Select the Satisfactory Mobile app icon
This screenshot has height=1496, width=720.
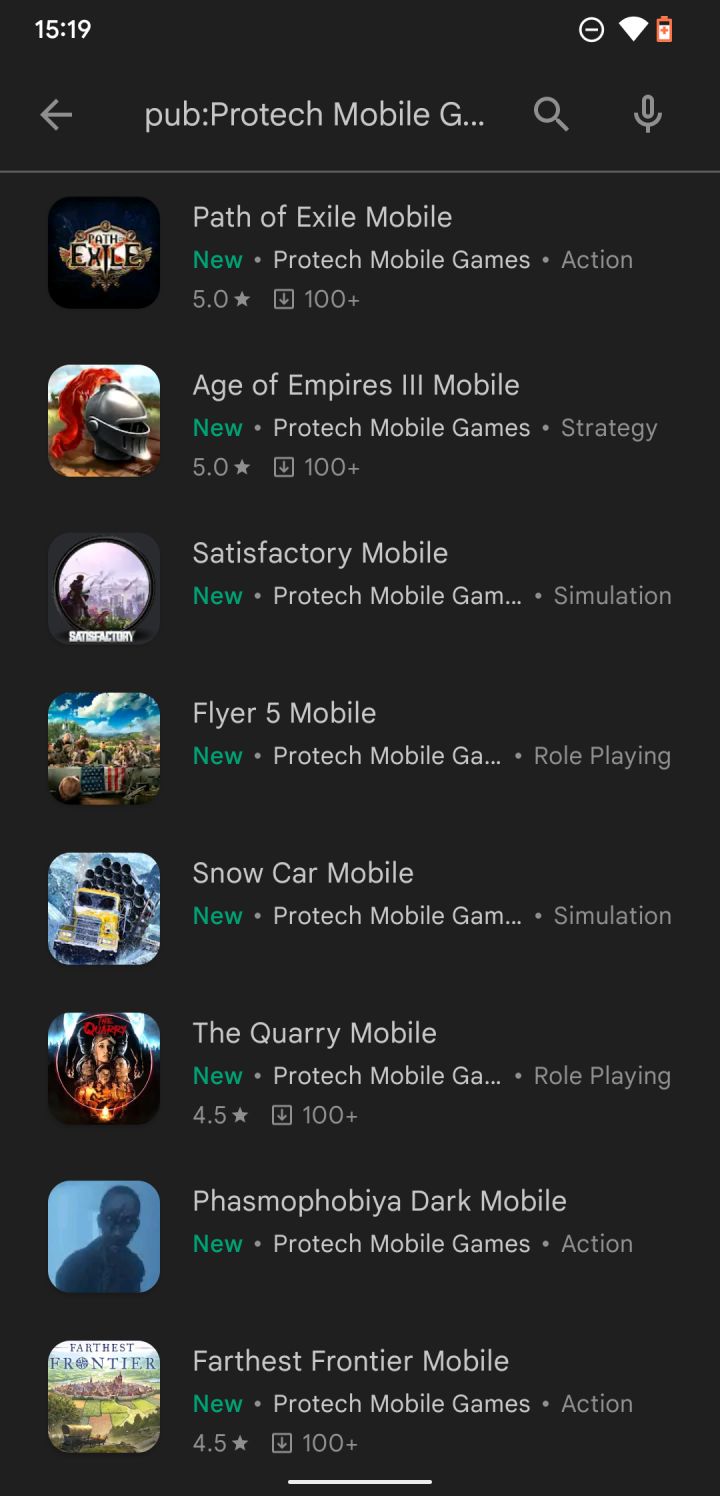point(103,588)
